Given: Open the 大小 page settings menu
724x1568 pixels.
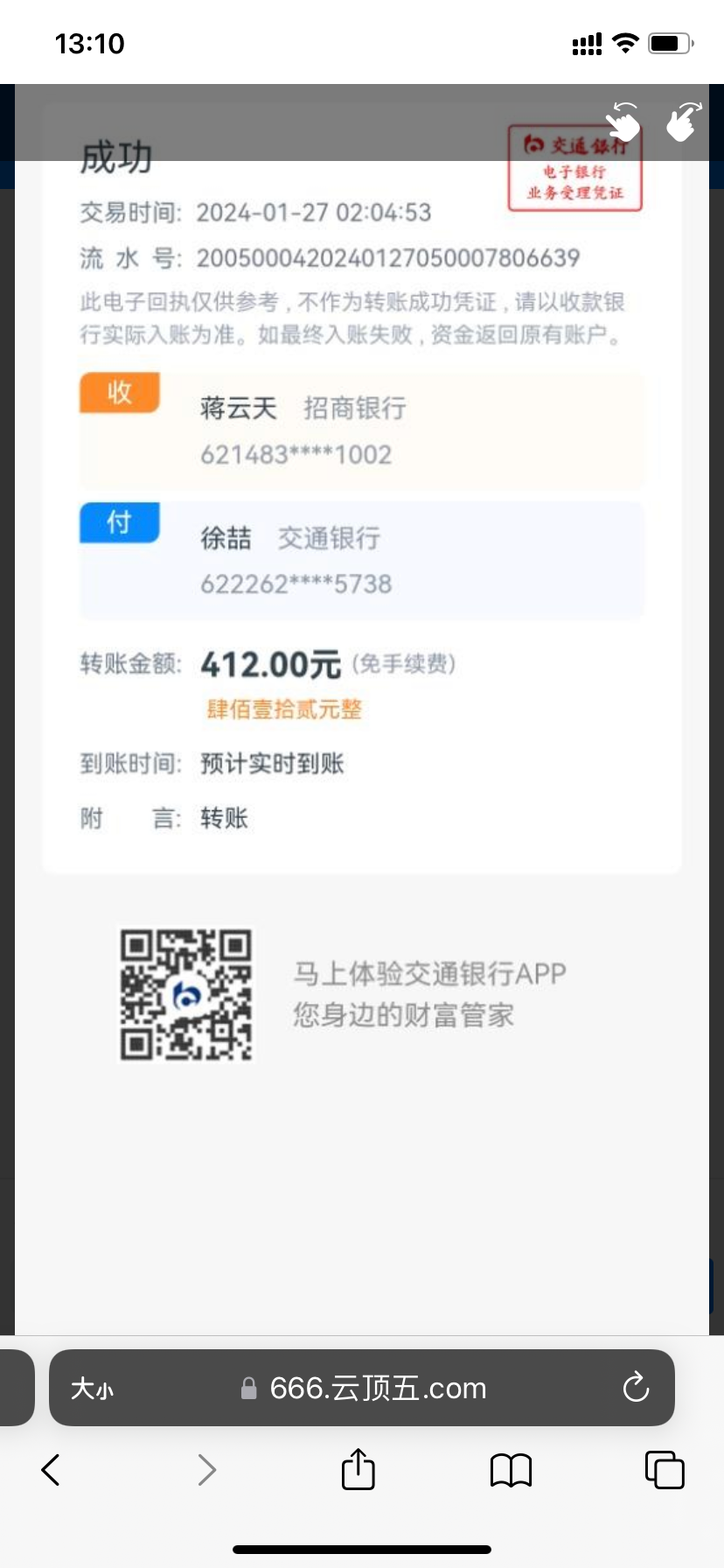Looking at the screenshot, I should pyautogui.click(x=92, y=1389).
